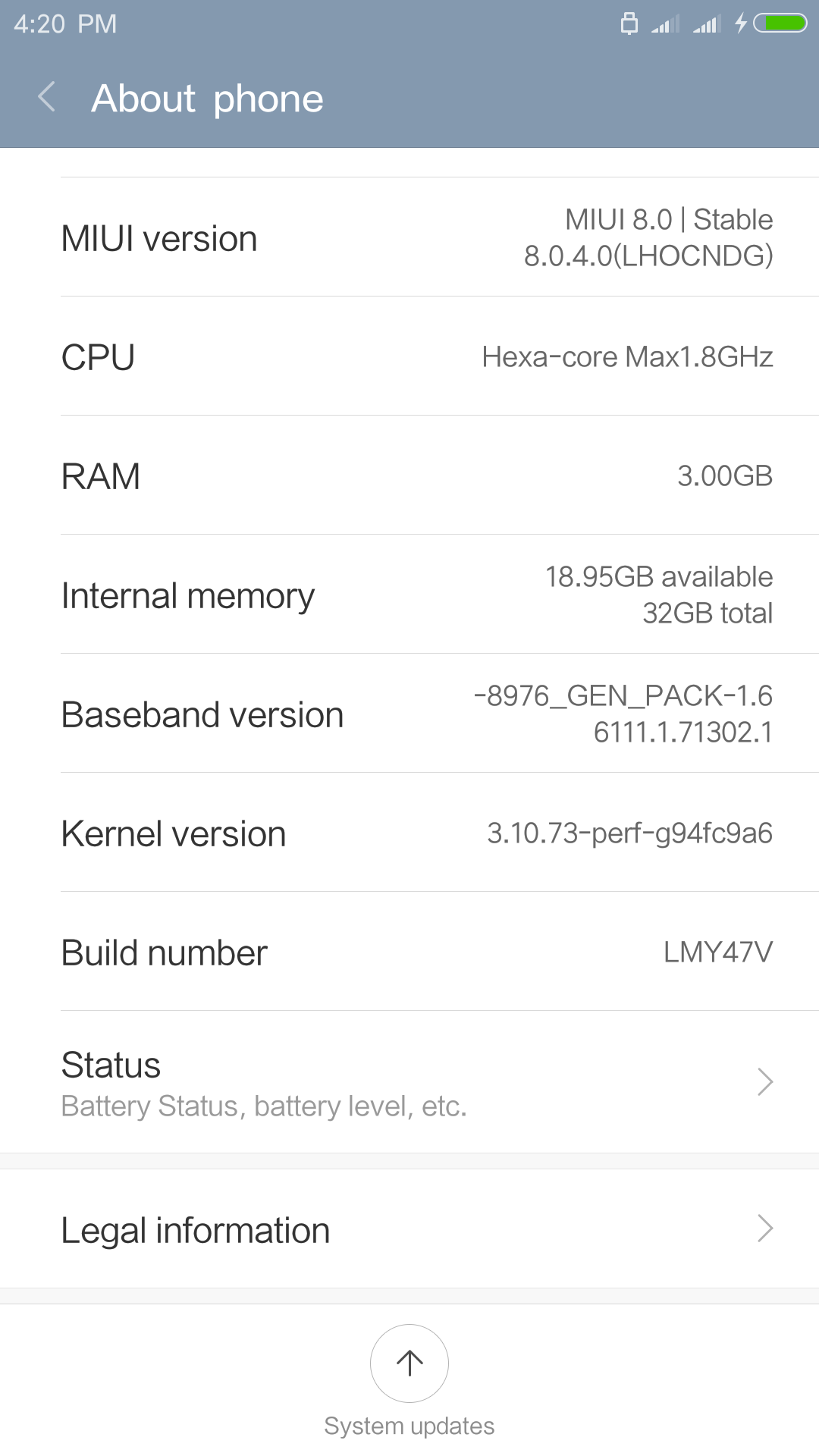This screenshot has width=819, height=1456.
Task: Tap the Kernel version row
Action: click(409, 833)
